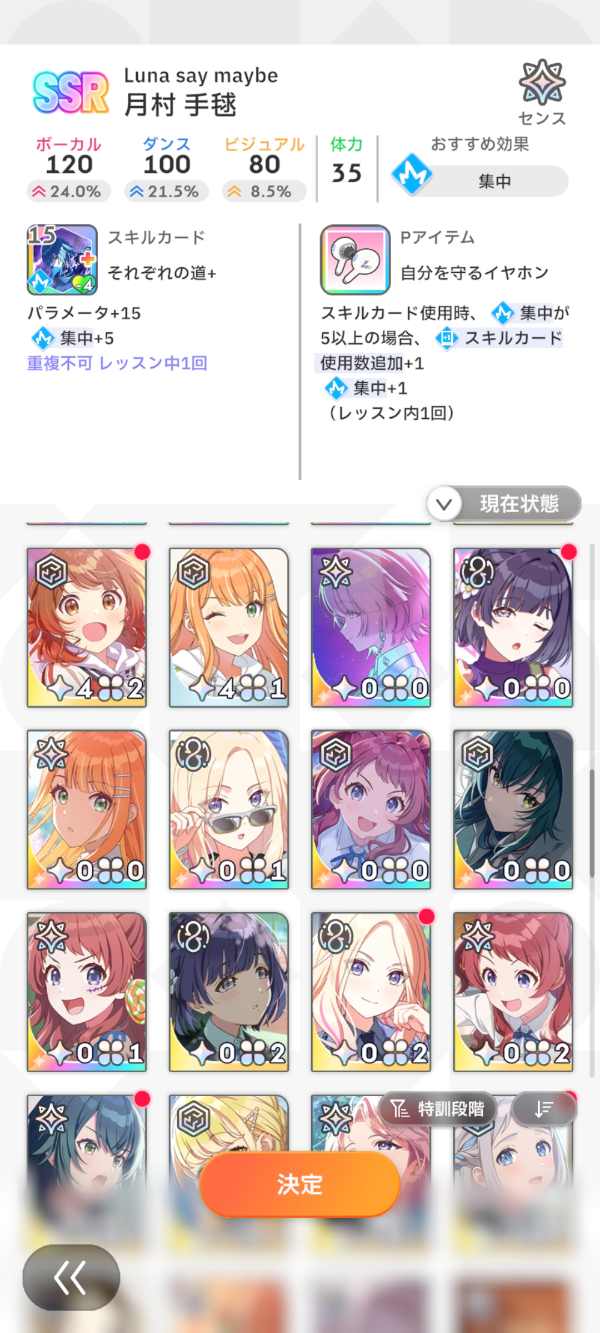Select the purple side-profile silhouette card

(x=371, y=626)
